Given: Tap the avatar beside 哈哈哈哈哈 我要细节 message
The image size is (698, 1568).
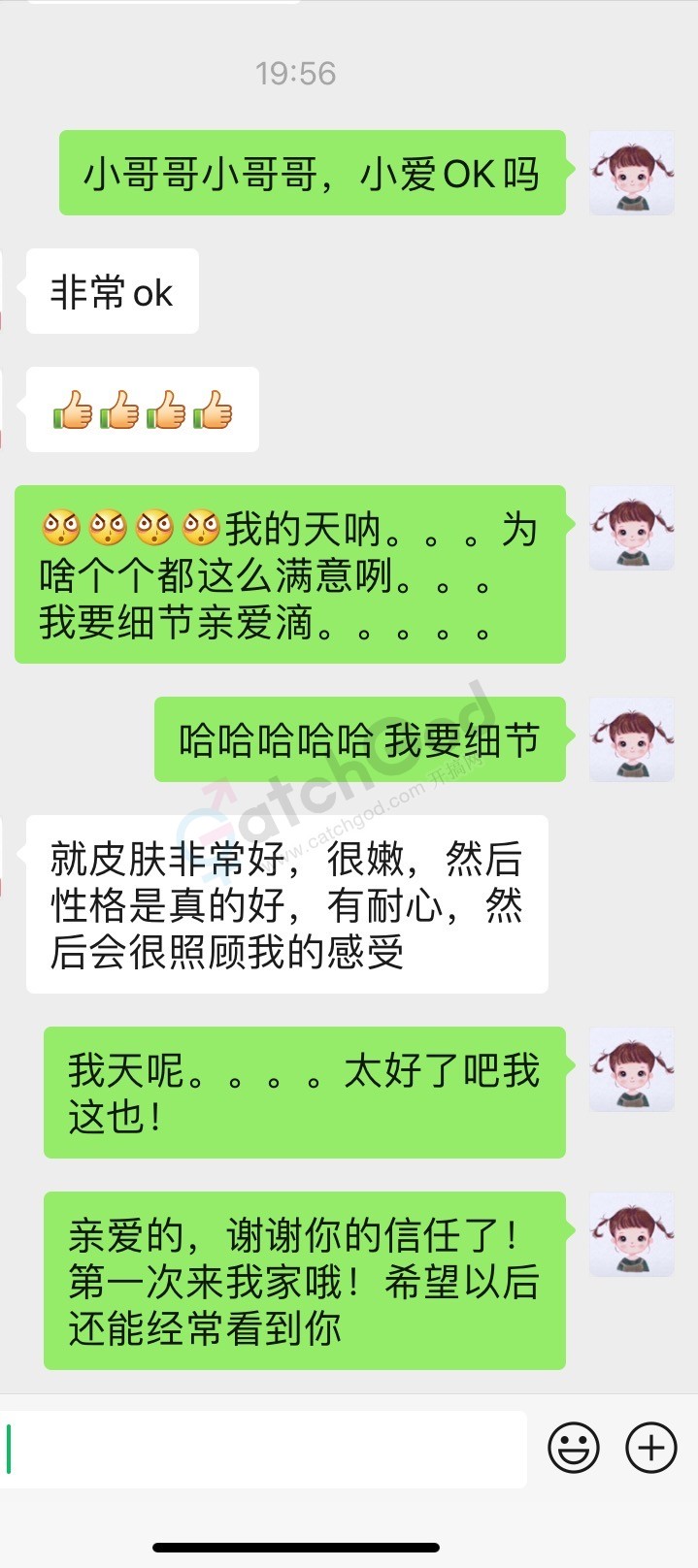Looking at the screenshot, I should pyautogui.click(x=632, y=739).
